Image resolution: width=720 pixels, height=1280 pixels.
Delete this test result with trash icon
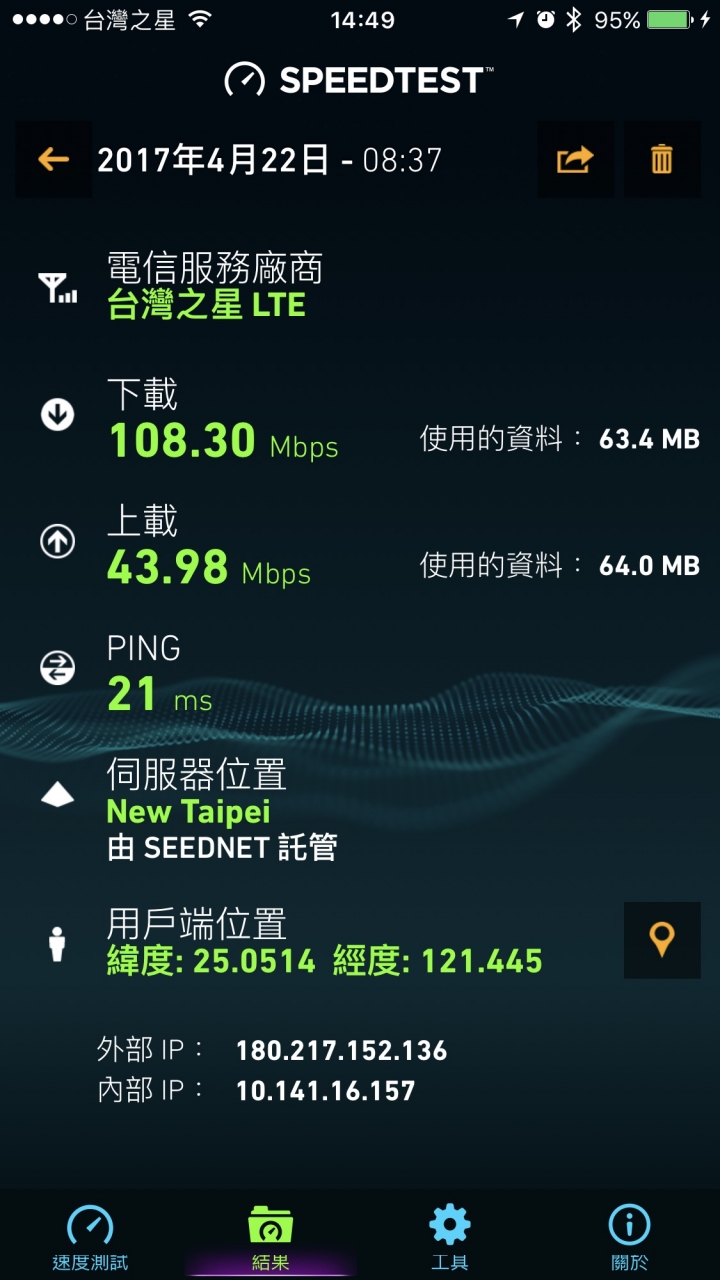pyautogui.click(x=662, y=159)
